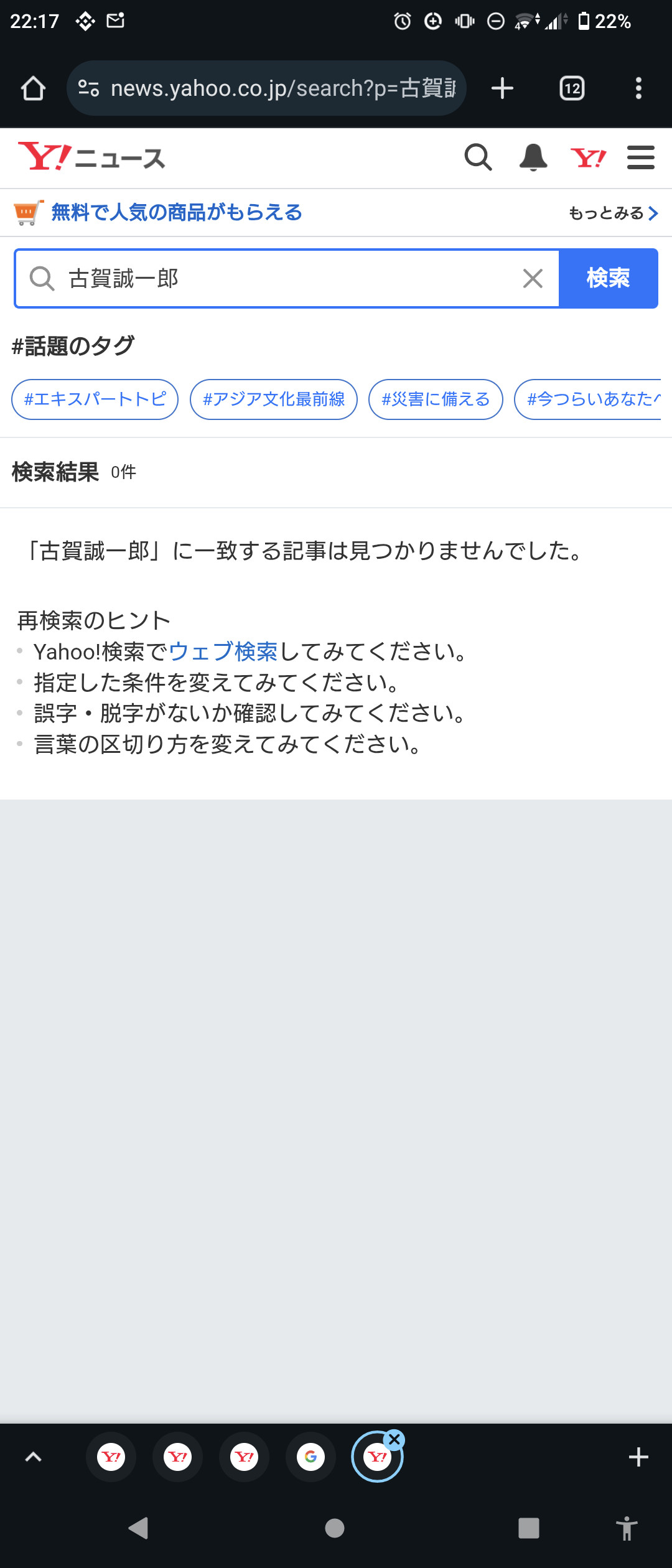The width and height of the screenshot is (672, 1568).
Task: Open the notifications bell
Action: point(533,157)
